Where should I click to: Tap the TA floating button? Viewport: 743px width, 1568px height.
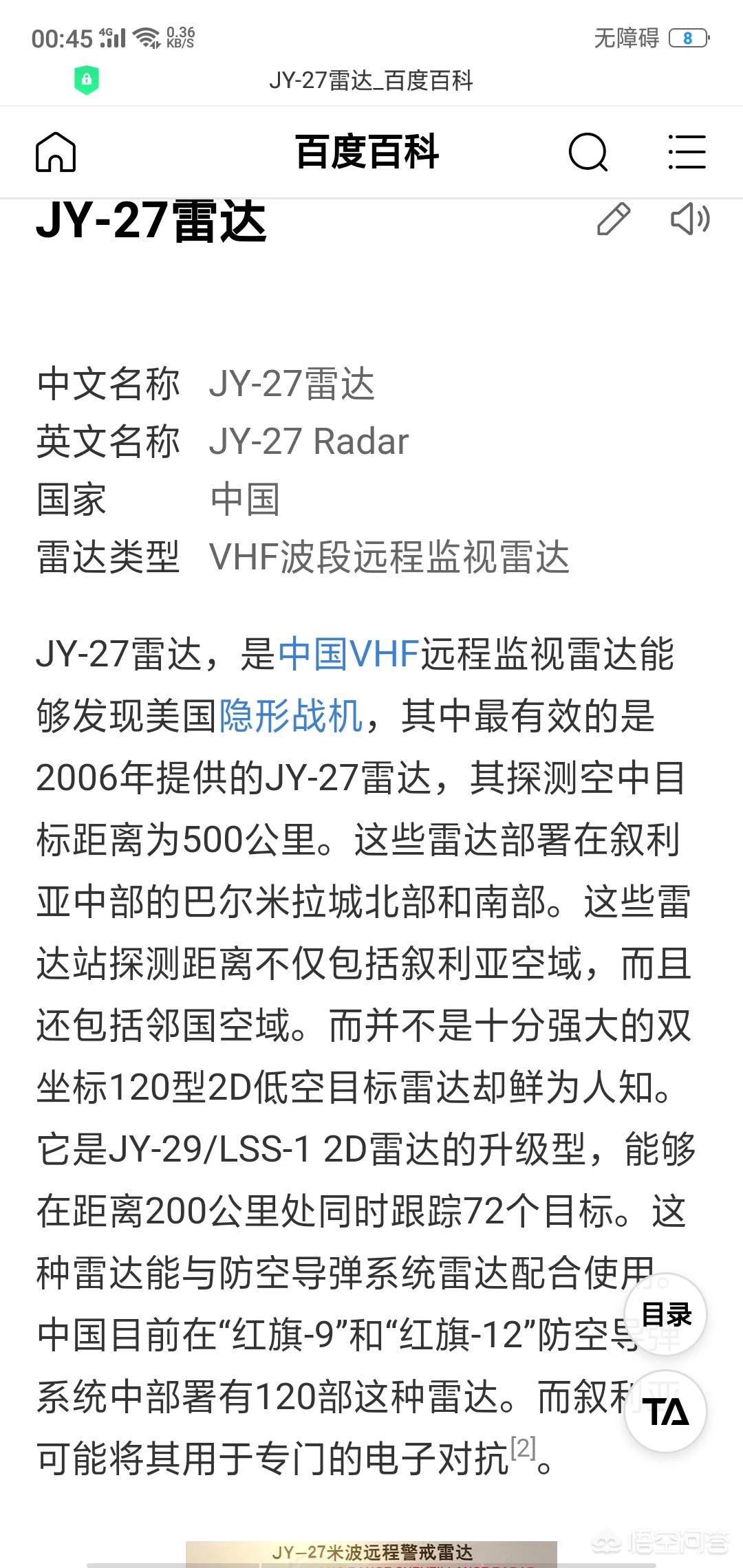(666, 1411)
